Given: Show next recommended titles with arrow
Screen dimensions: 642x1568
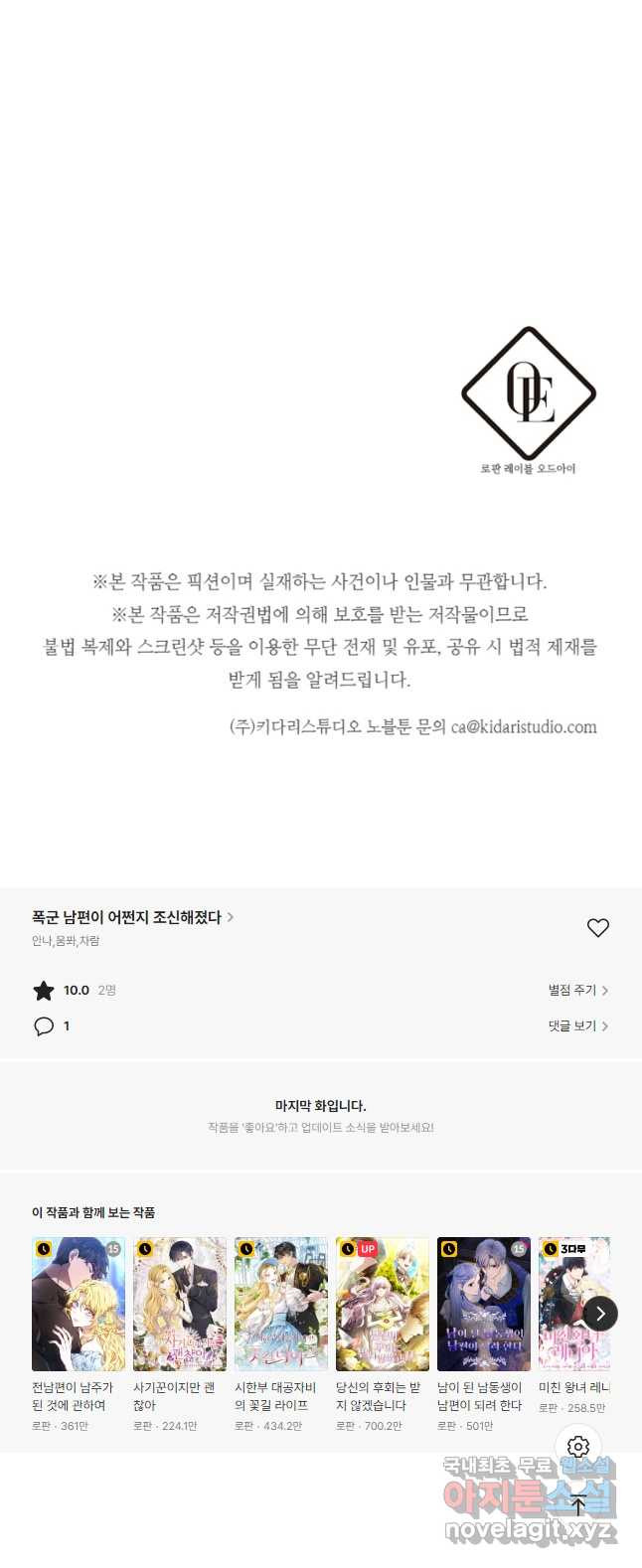Looking at the screenshot, I should coord(599,1314).
